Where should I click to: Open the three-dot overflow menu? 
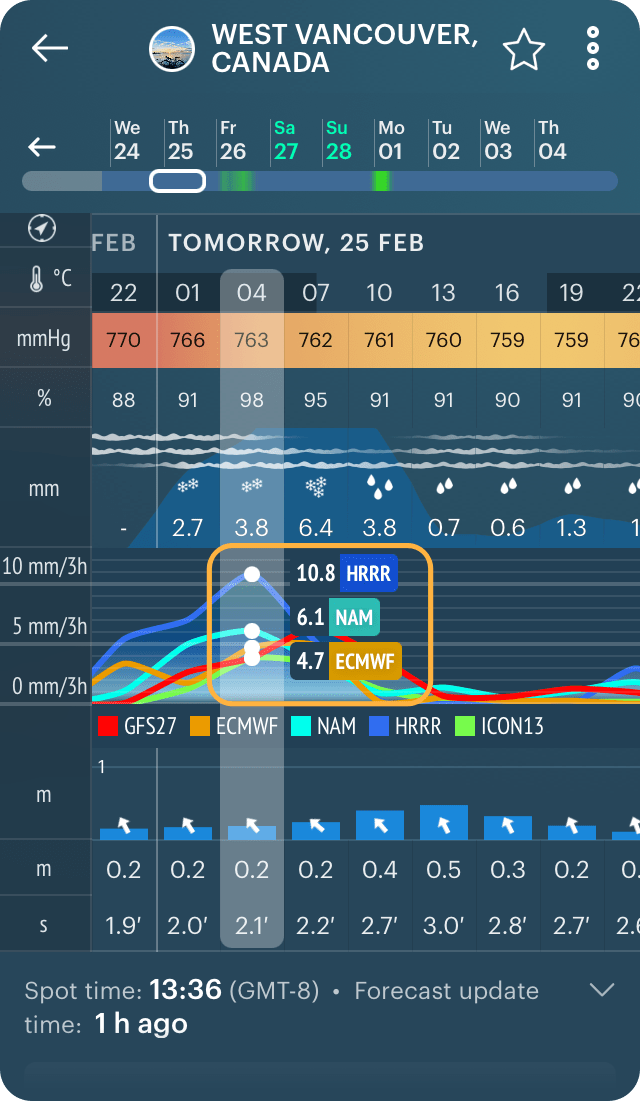pyautogui.click(x=593, y=48)
